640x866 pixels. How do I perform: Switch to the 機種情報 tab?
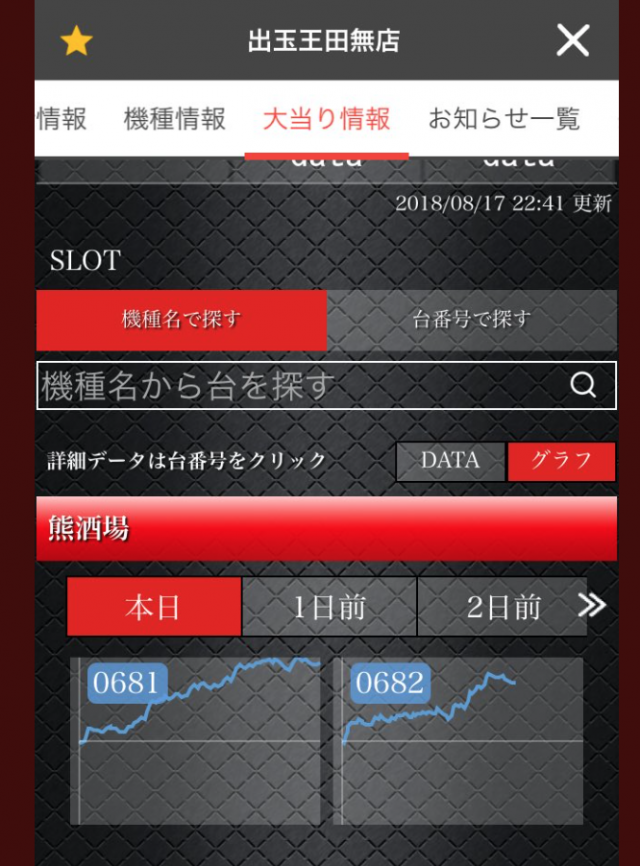click(x=174, y=120)
